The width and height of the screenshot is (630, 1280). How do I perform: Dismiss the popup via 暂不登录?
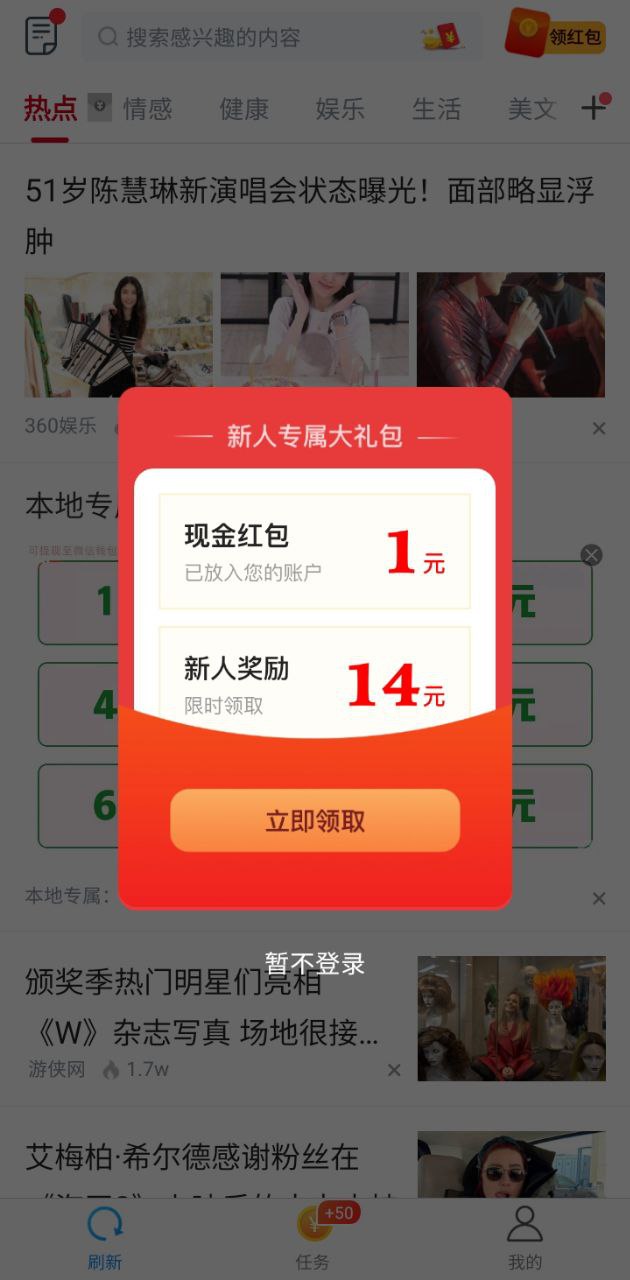click(315, 964)
